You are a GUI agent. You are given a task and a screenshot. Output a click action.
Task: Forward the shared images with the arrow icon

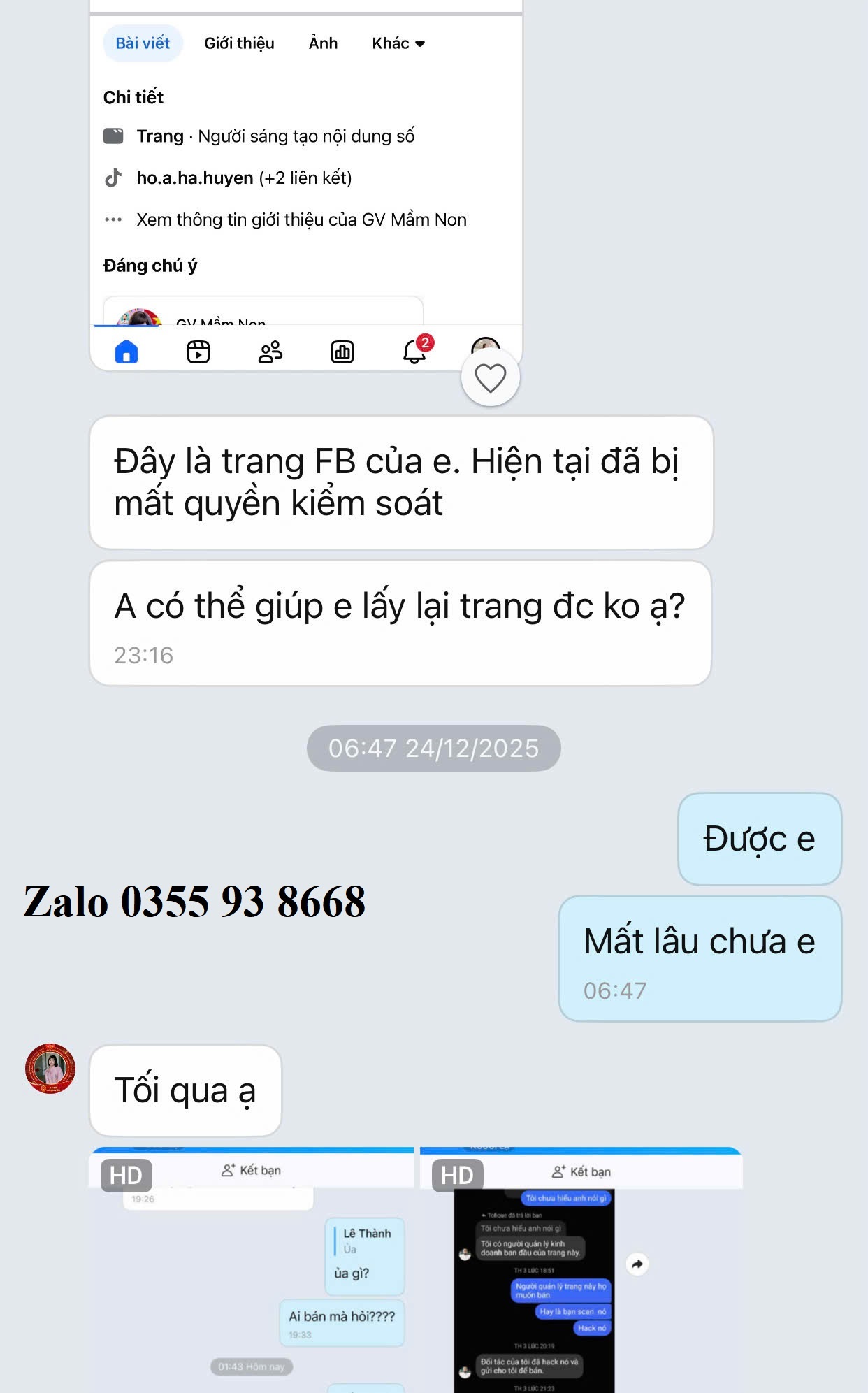coord(637,1264)
